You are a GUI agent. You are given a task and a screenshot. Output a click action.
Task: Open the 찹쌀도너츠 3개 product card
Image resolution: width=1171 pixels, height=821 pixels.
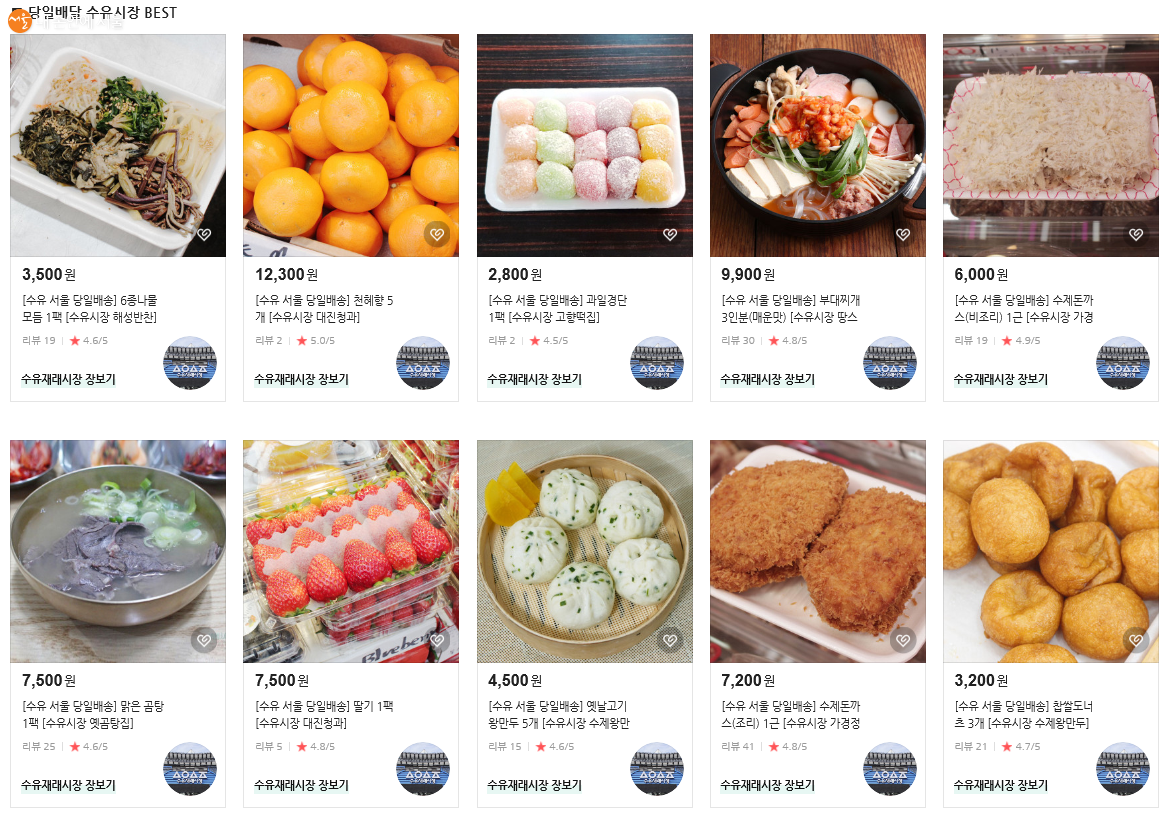[x=1050, y=552]
